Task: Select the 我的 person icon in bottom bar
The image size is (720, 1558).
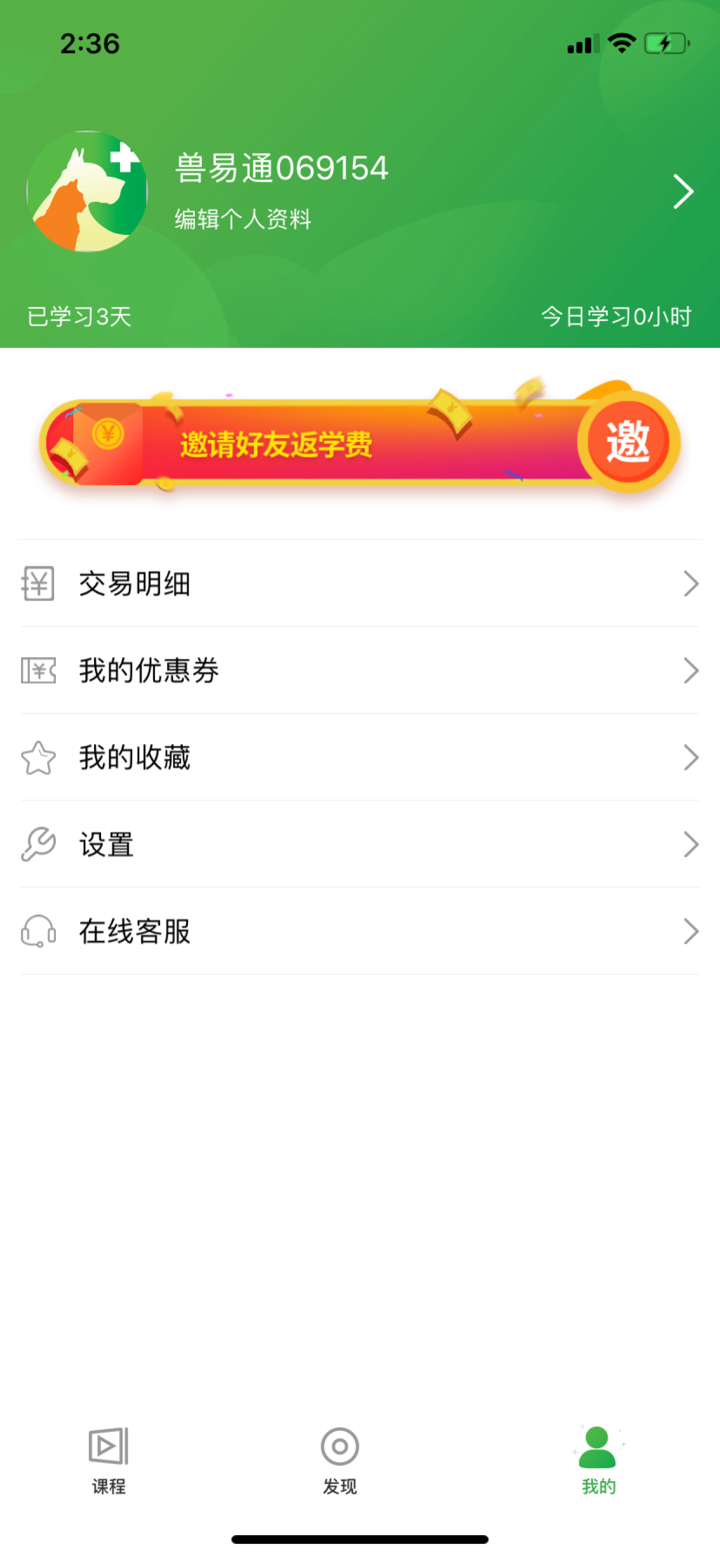Action: pos(597,1443)
